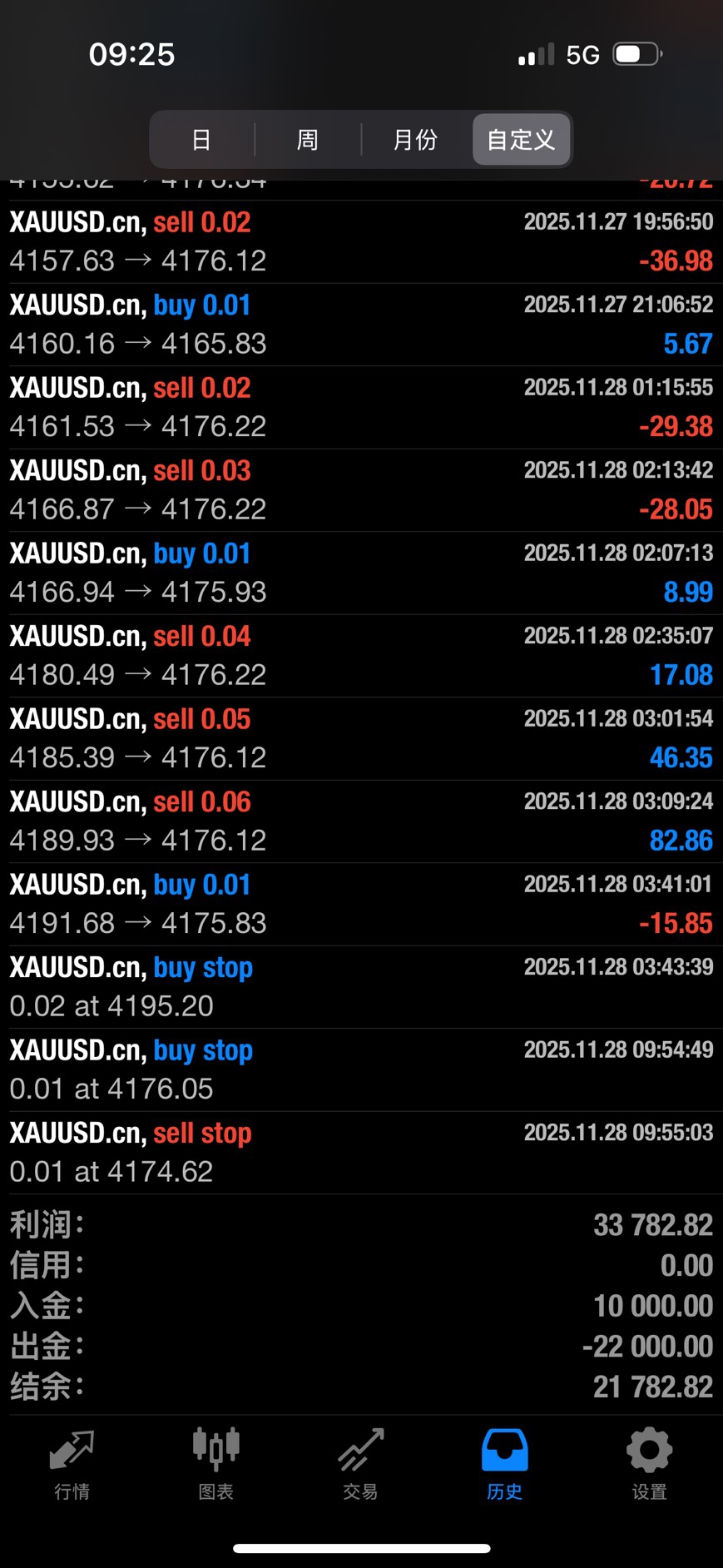Select the 周 period filter
723x1568 pixels.
pyautogui.click(x=308, y=140)
